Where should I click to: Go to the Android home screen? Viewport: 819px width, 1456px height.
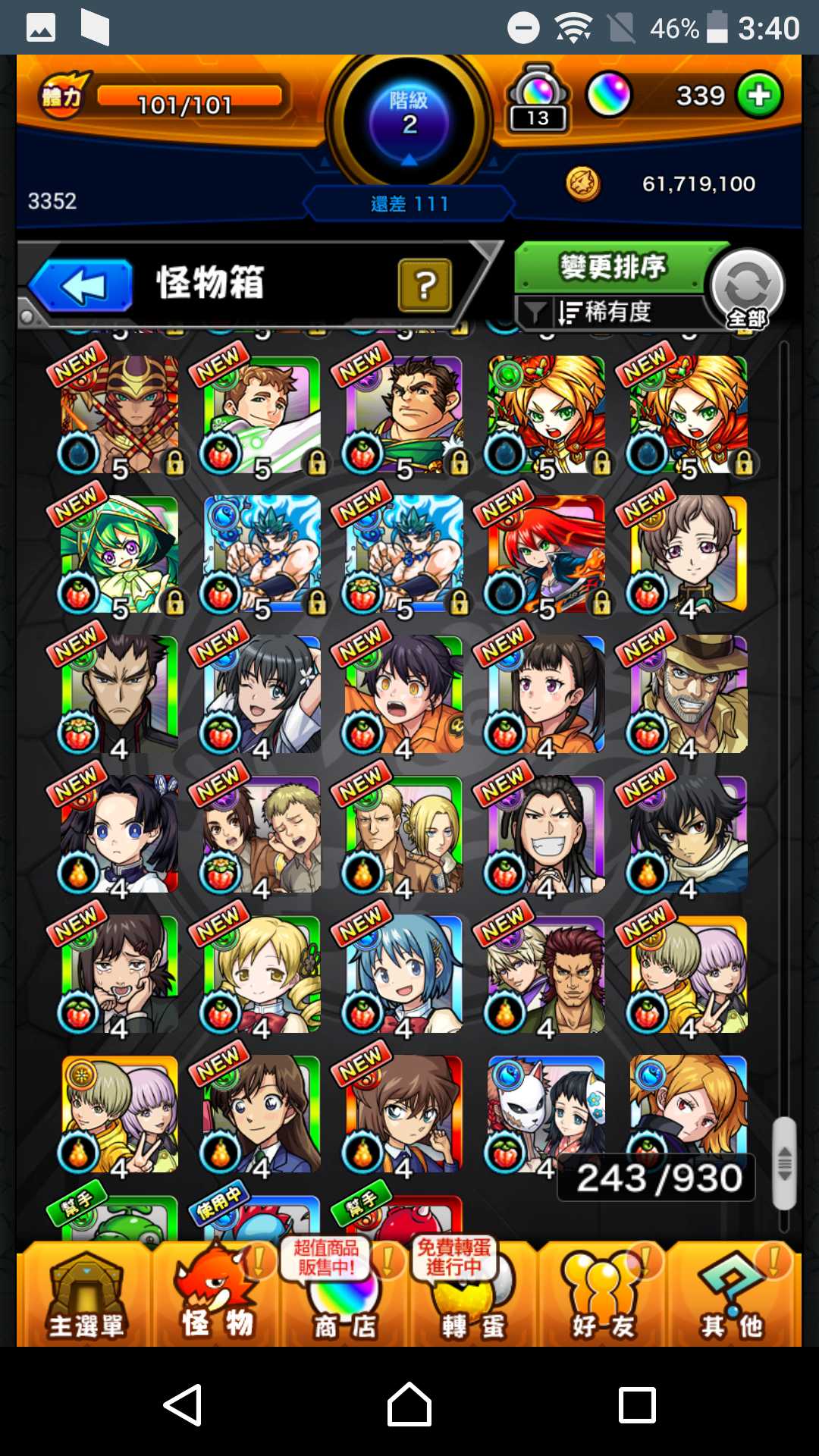(x=409, y=1405)
